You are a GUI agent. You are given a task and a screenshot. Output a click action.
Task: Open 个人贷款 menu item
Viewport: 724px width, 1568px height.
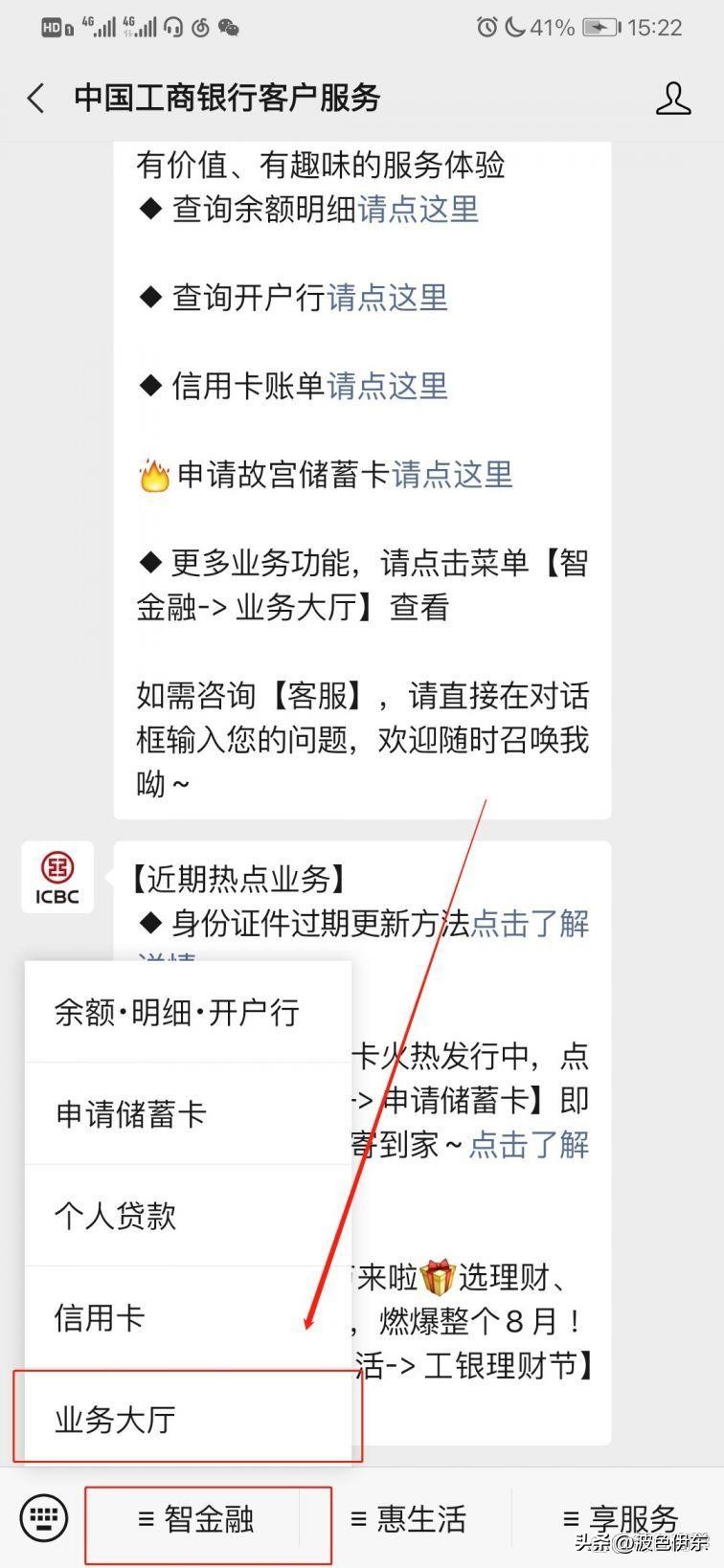[x=116, y=1216]
